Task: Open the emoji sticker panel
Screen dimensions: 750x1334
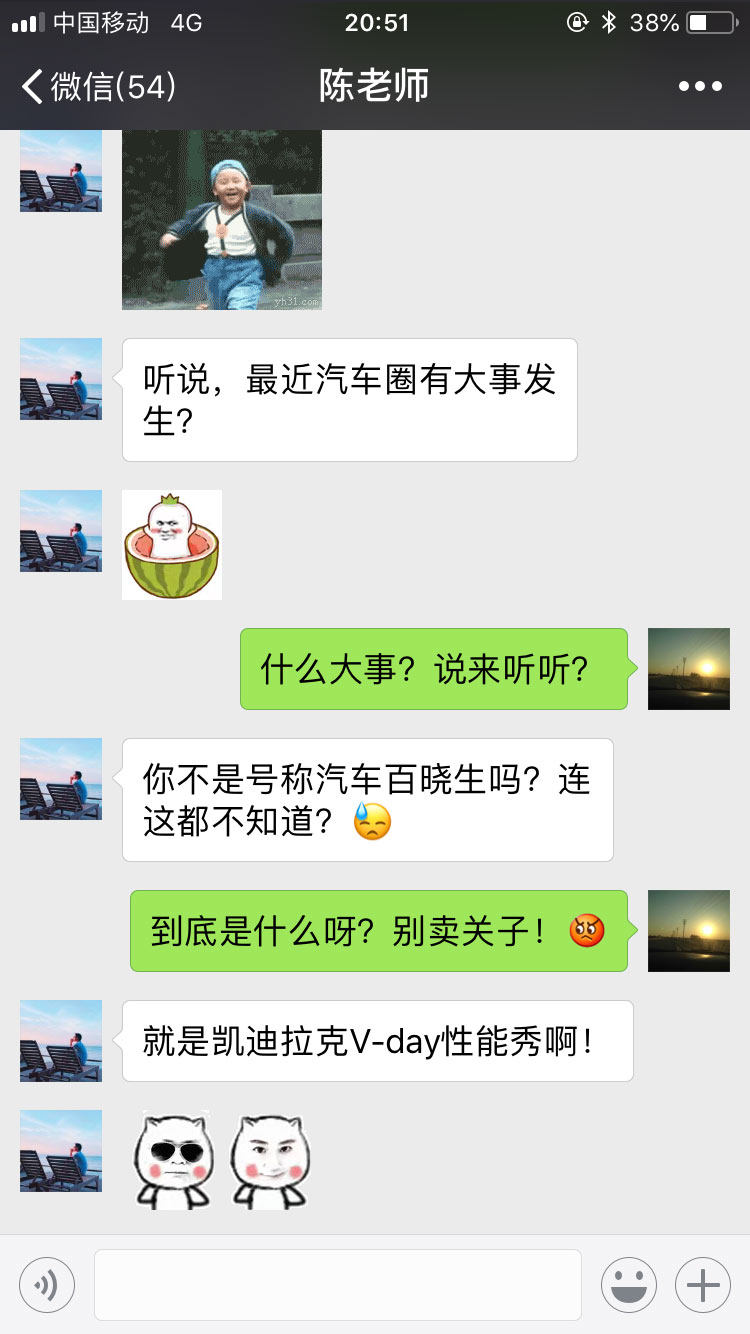Action: click(629, 1285)
